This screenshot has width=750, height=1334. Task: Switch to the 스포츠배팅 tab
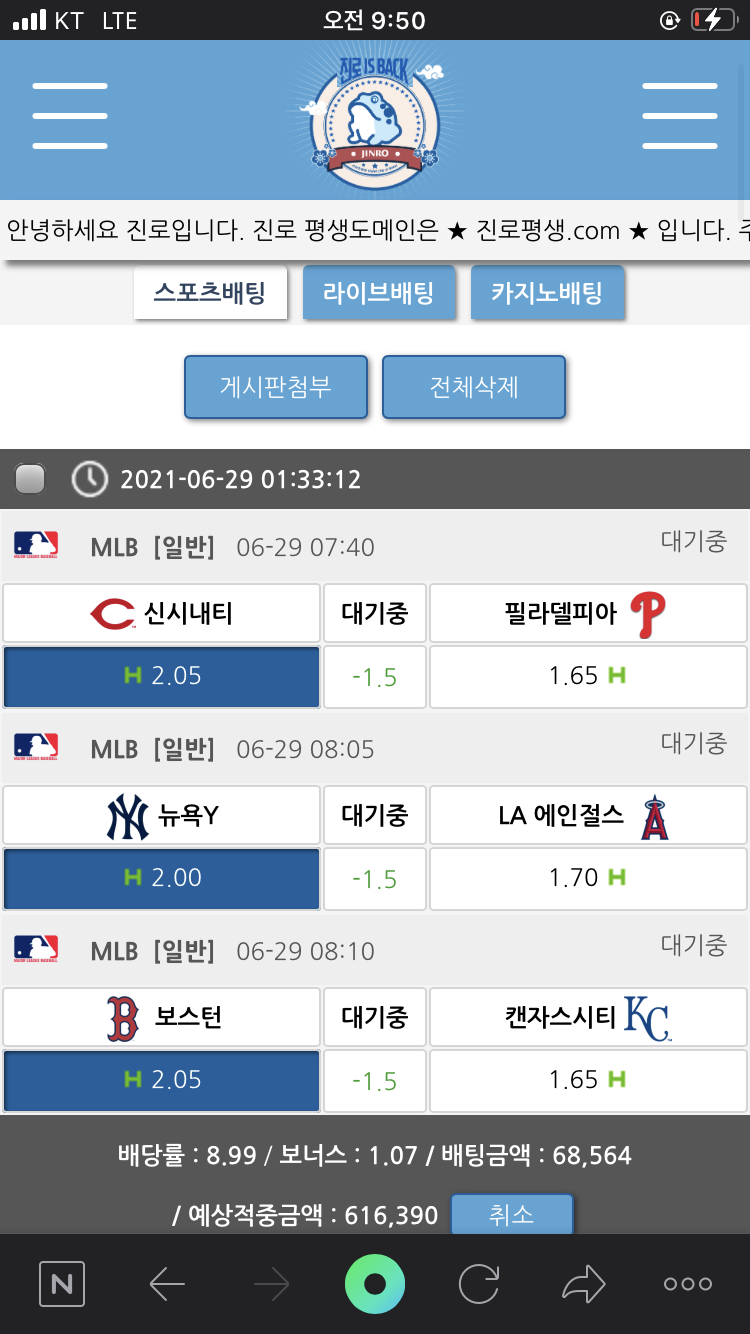click(x=210, y=293)
